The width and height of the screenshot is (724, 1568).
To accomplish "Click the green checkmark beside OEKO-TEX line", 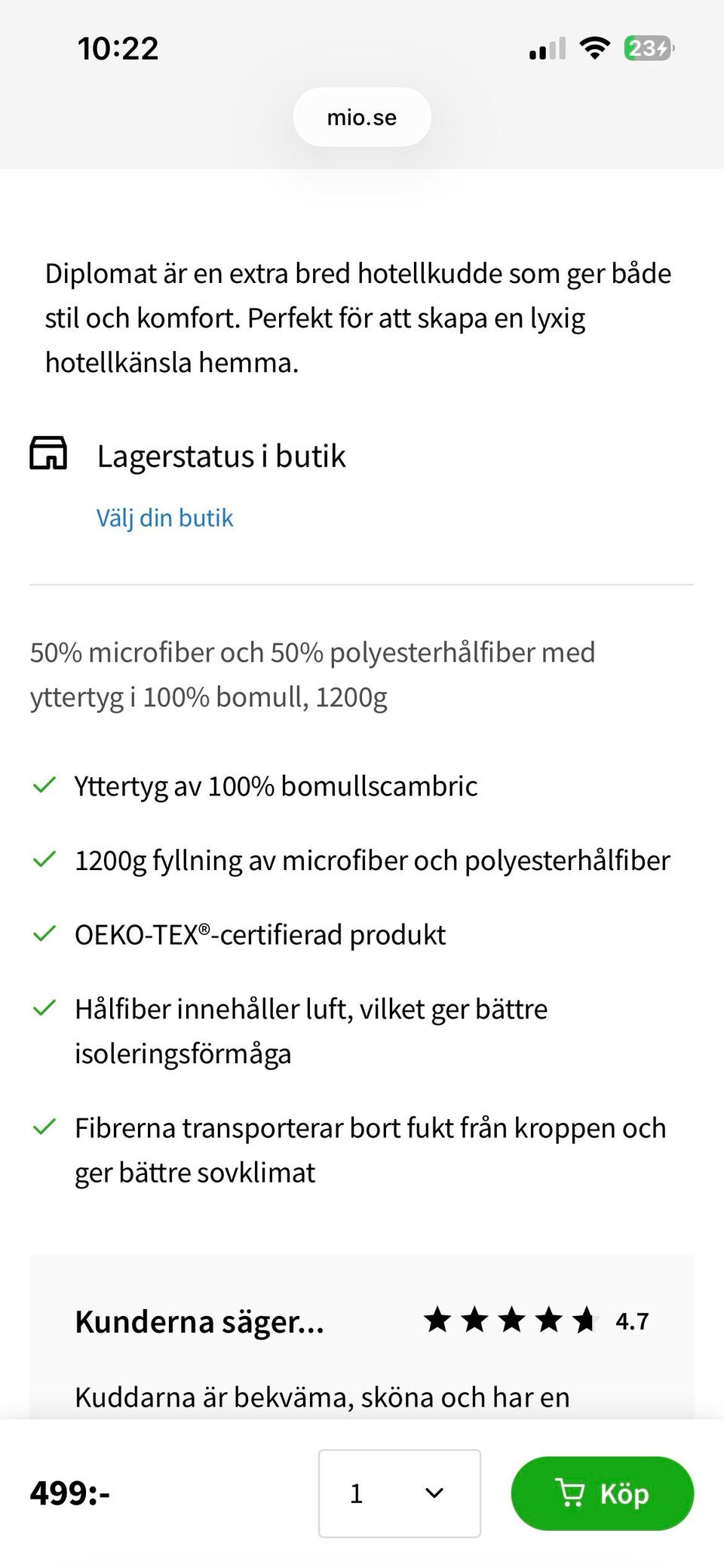I will click(x=44, y=933).
